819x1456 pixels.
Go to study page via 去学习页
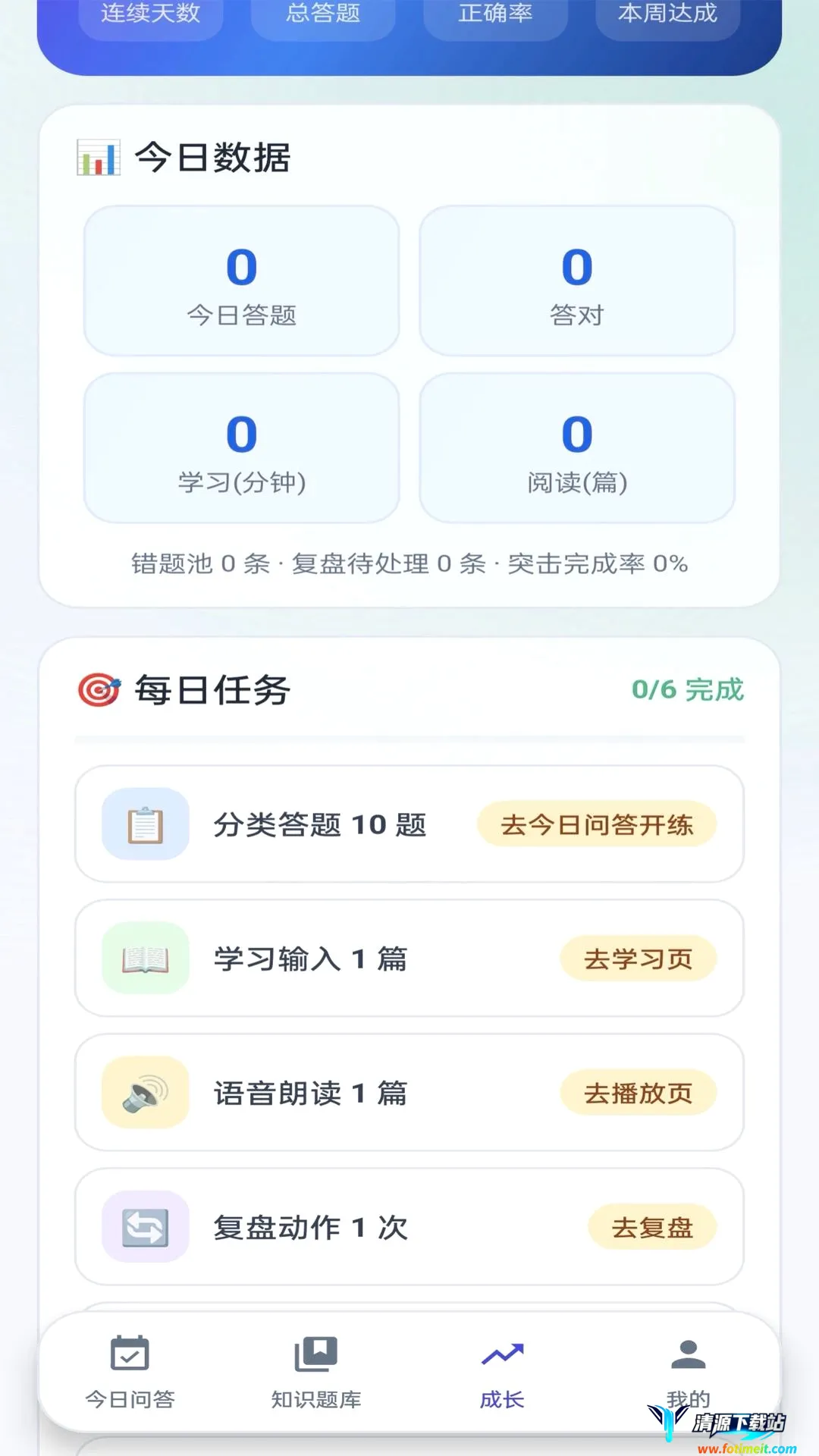click(639, 959)
